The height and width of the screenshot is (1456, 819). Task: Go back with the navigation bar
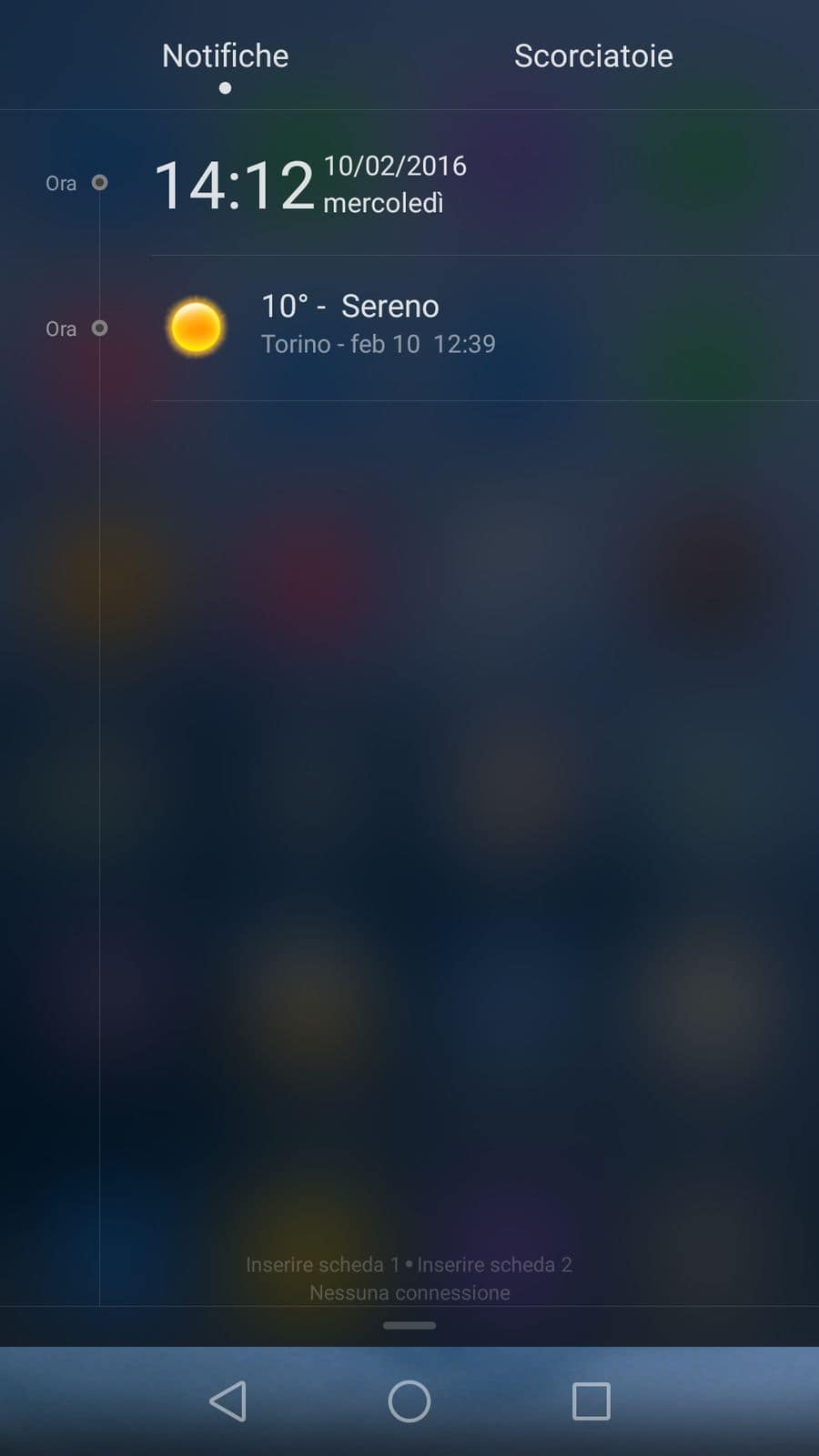(228, 1401)
